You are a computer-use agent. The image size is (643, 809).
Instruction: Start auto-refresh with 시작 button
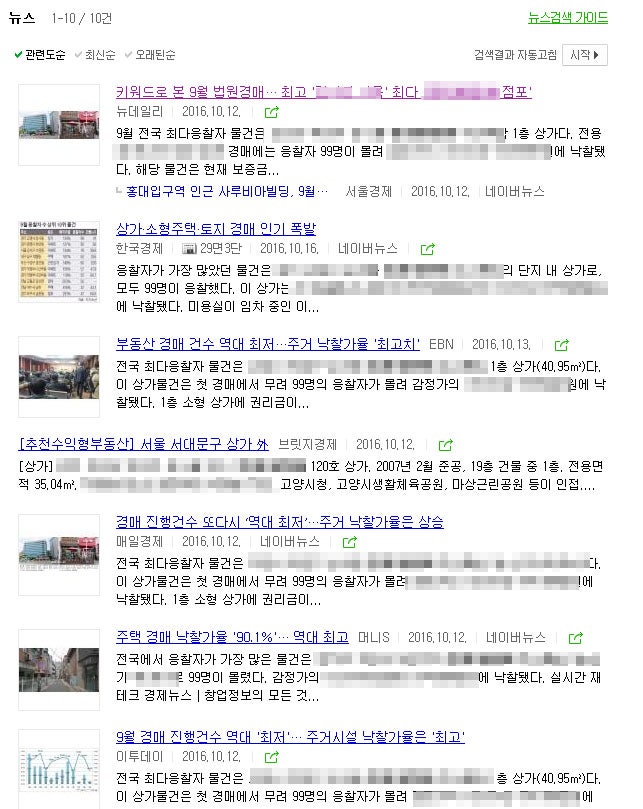click(x=585, y=55)
